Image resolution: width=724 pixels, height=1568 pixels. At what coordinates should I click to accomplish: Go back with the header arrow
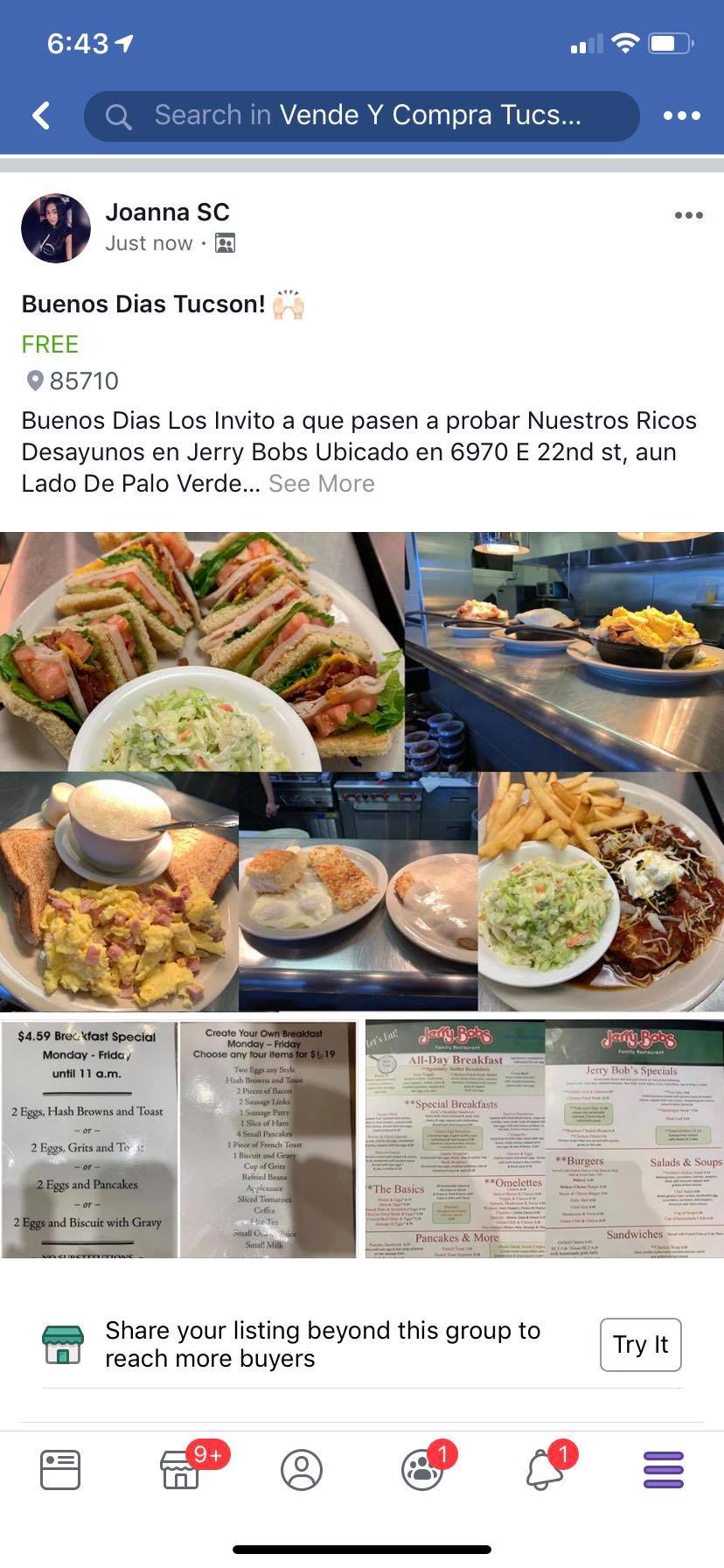pos(41,115)
